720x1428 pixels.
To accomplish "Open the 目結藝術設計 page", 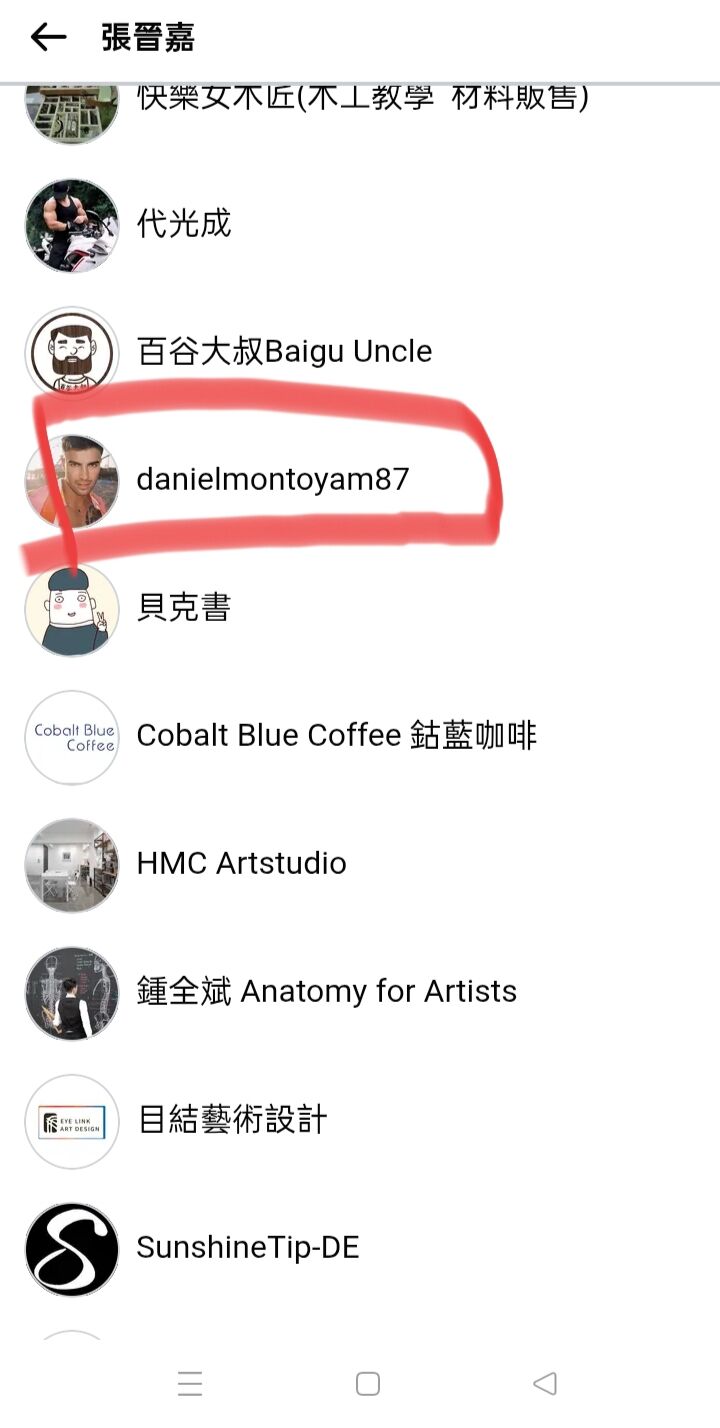I will pos(360,1121).
